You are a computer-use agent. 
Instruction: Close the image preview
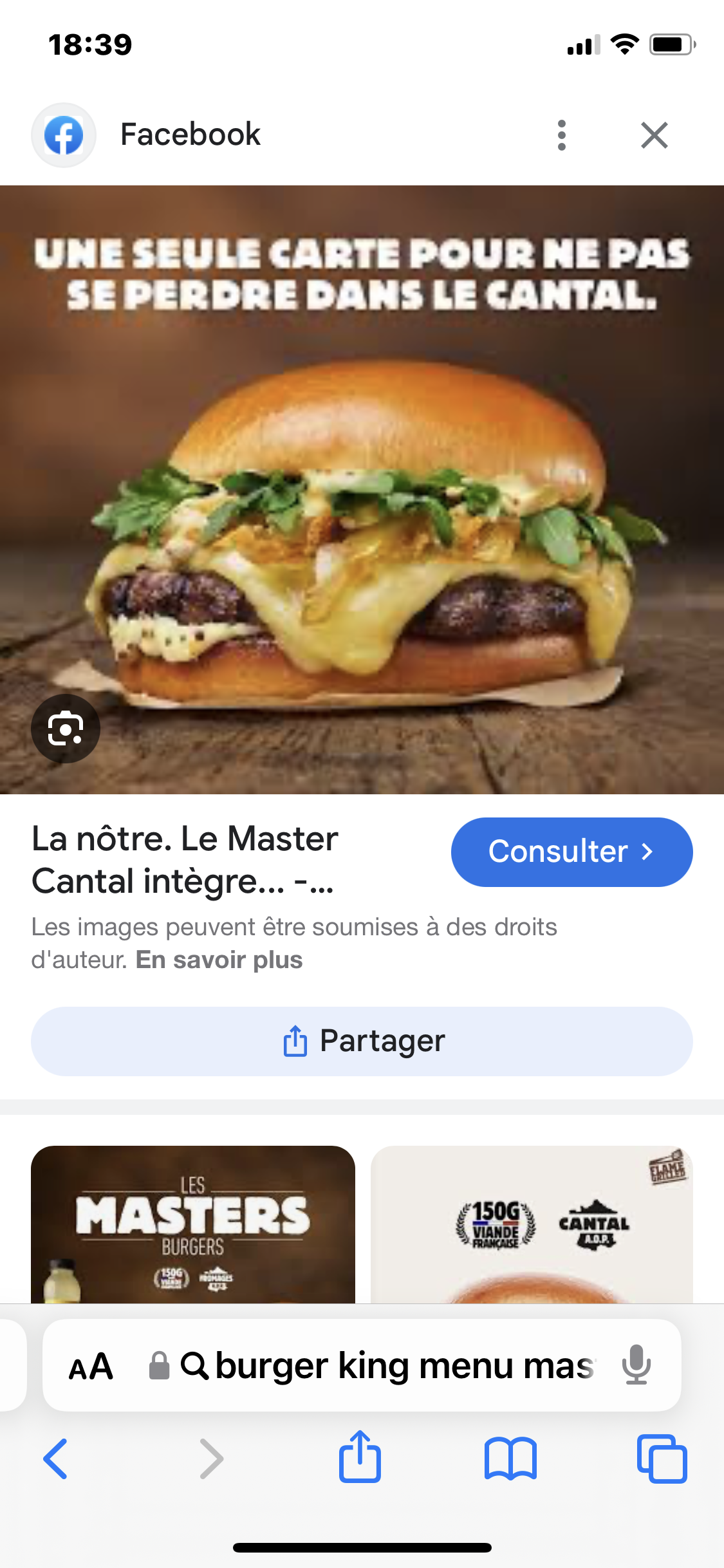[x=654, y=135]
